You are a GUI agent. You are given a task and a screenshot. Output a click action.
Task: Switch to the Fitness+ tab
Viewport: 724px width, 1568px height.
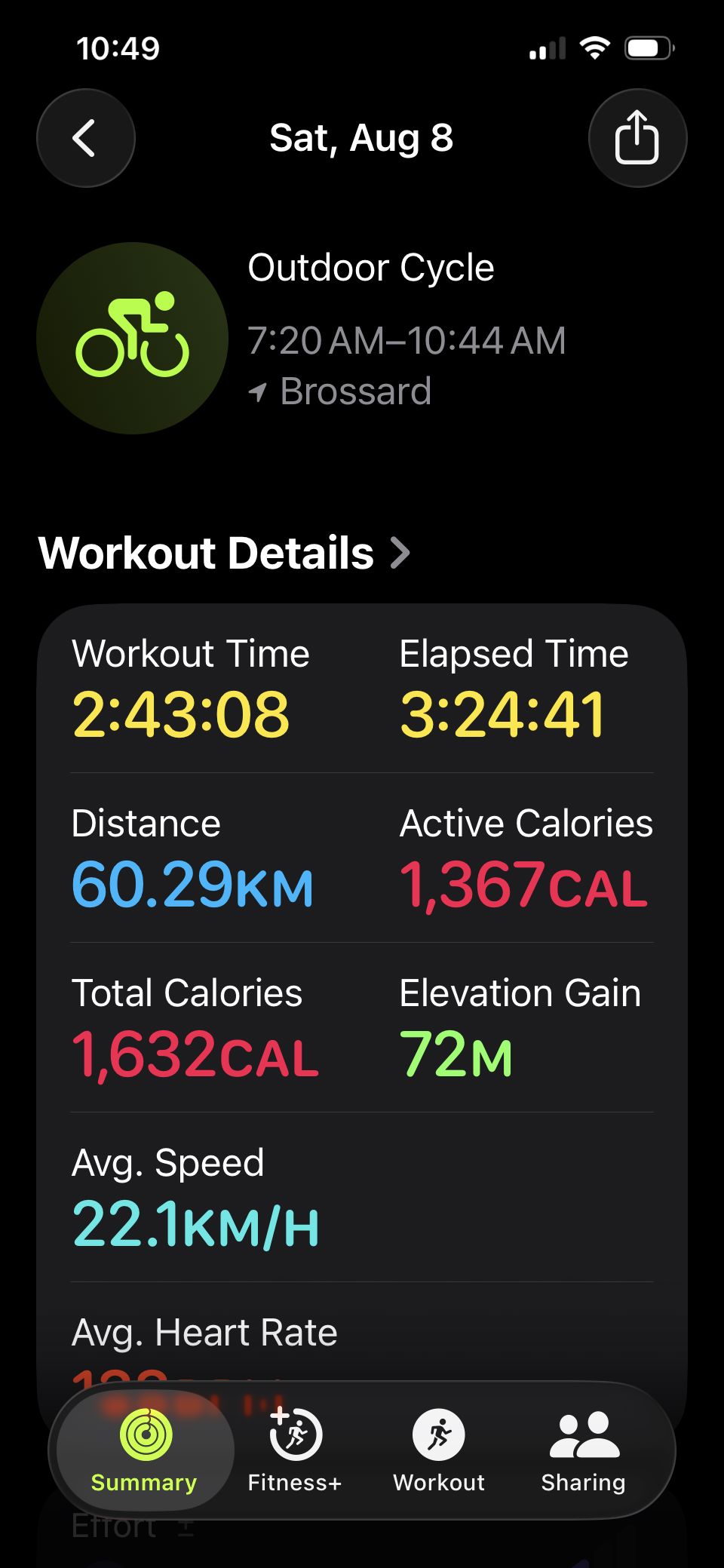(x=295, y=1450)
